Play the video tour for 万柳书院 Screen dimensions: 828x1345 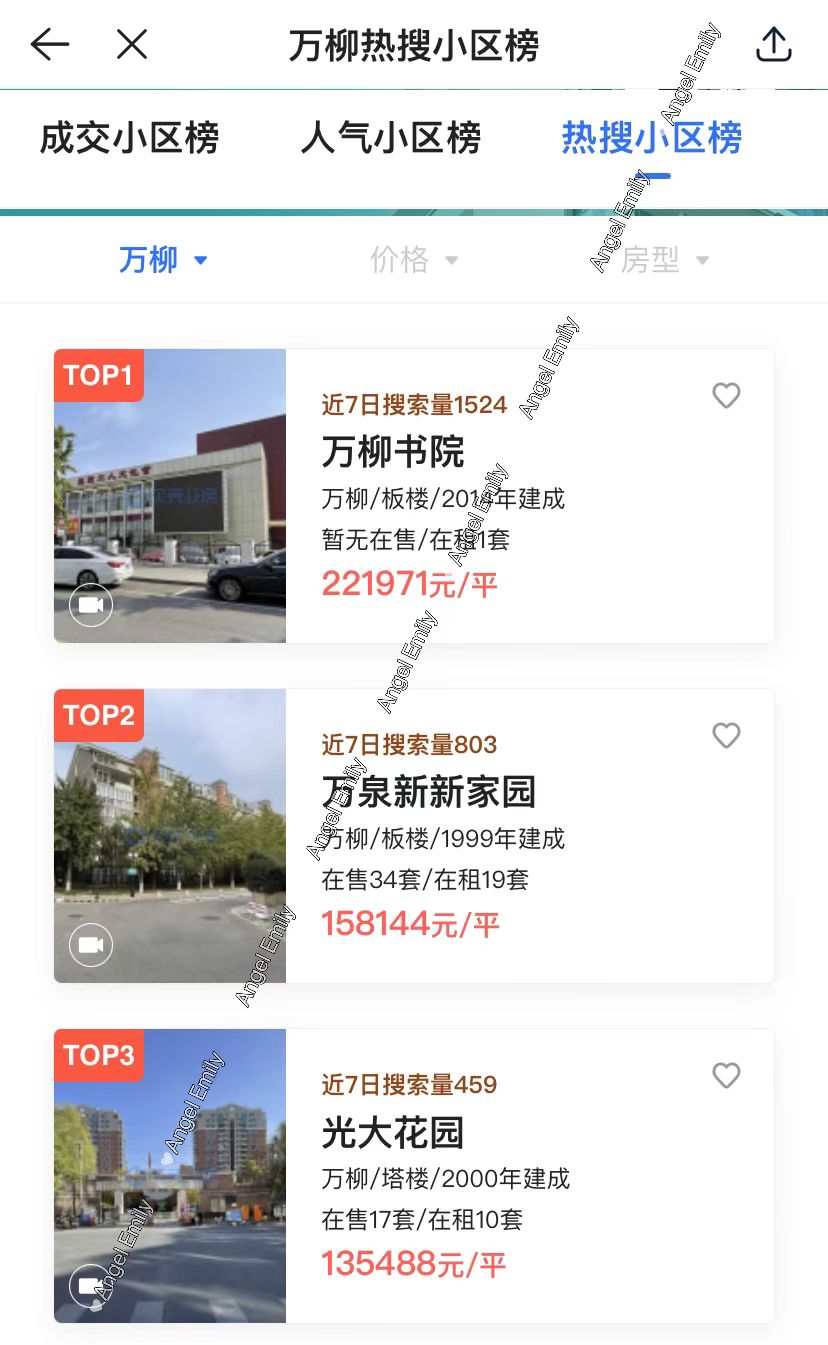tap(90, 604)
